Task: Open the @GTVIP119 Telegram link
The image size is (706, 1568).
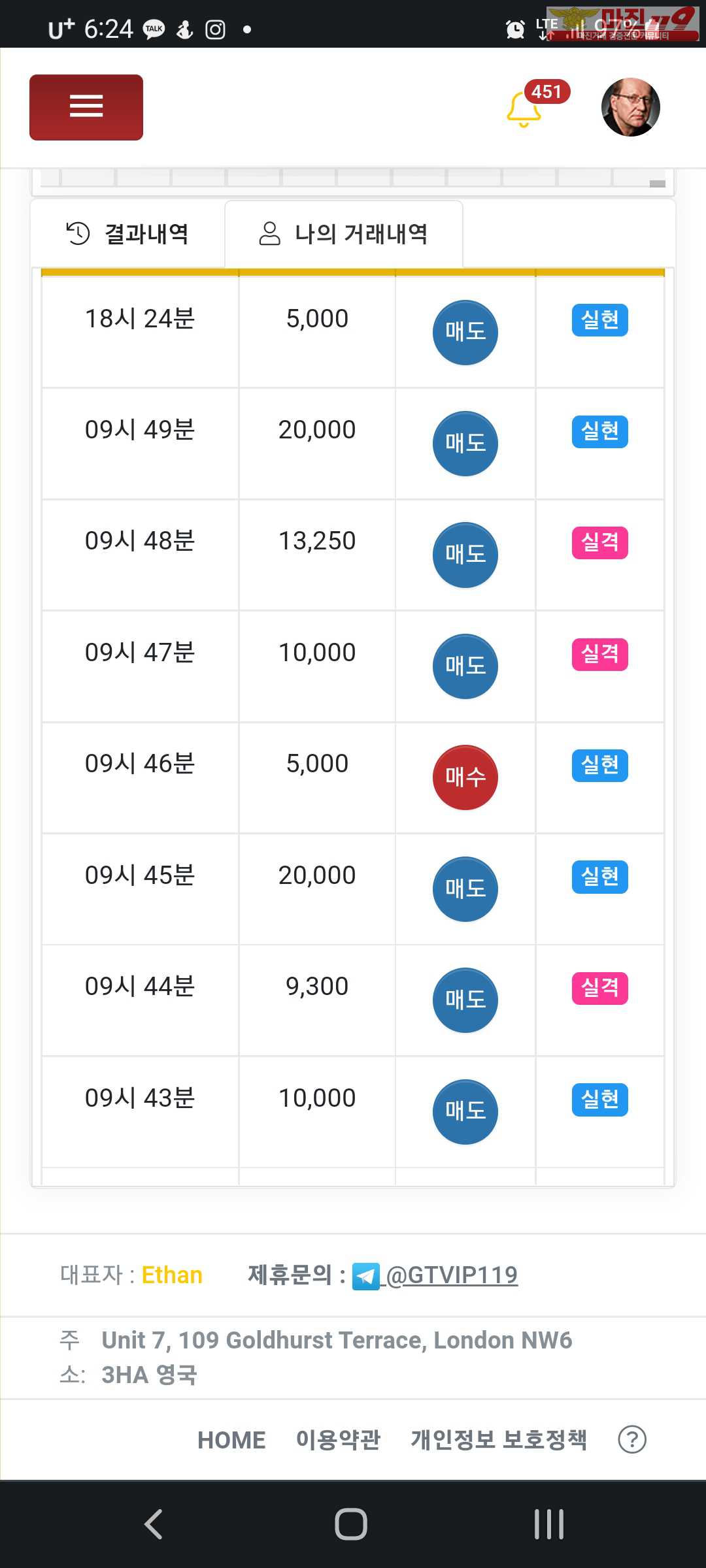Action: click(x=451, y=1275)
